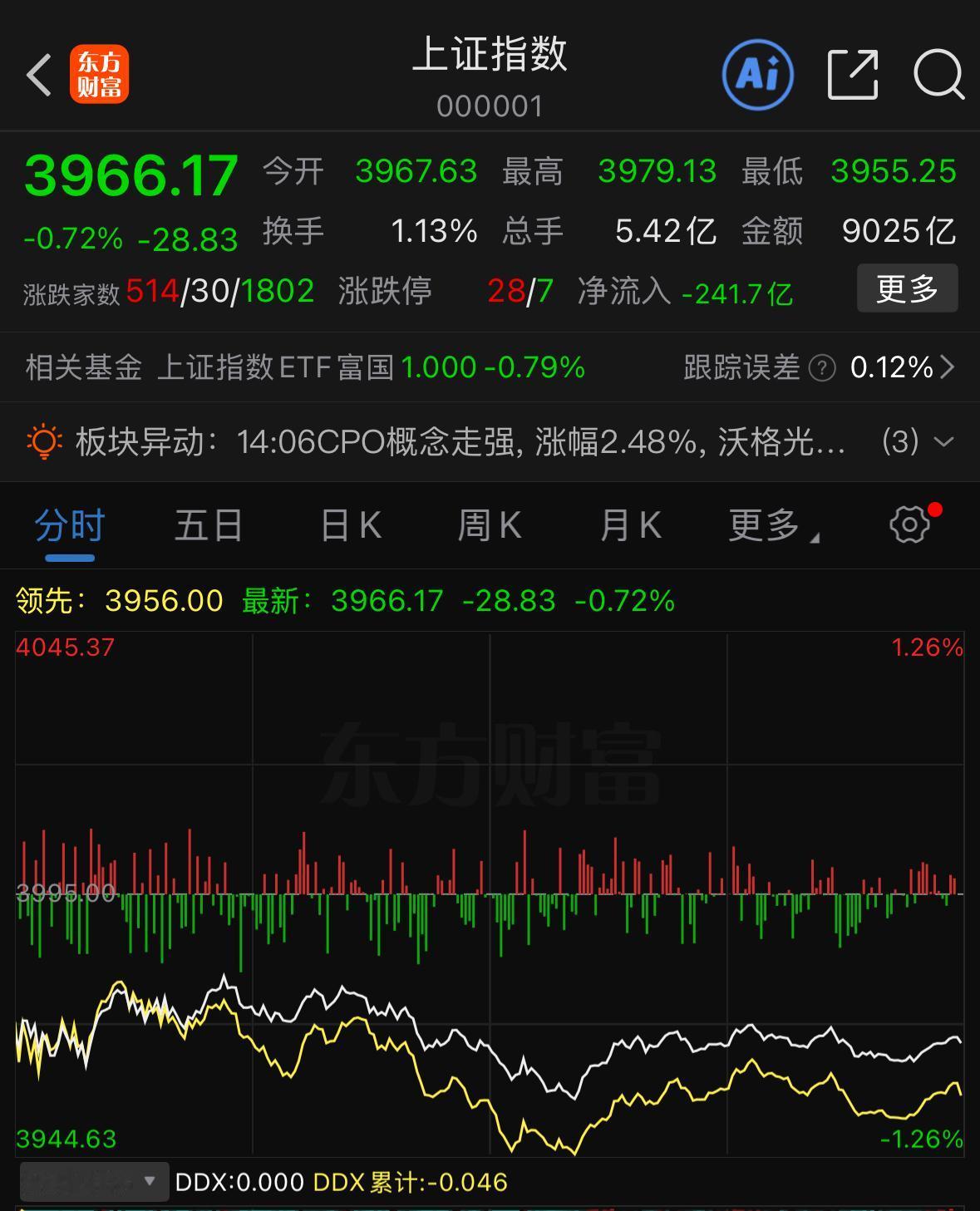The height and width of the screenshot is (1211, 980).
Task: Switch to the 日K tab
Action: 348,525
